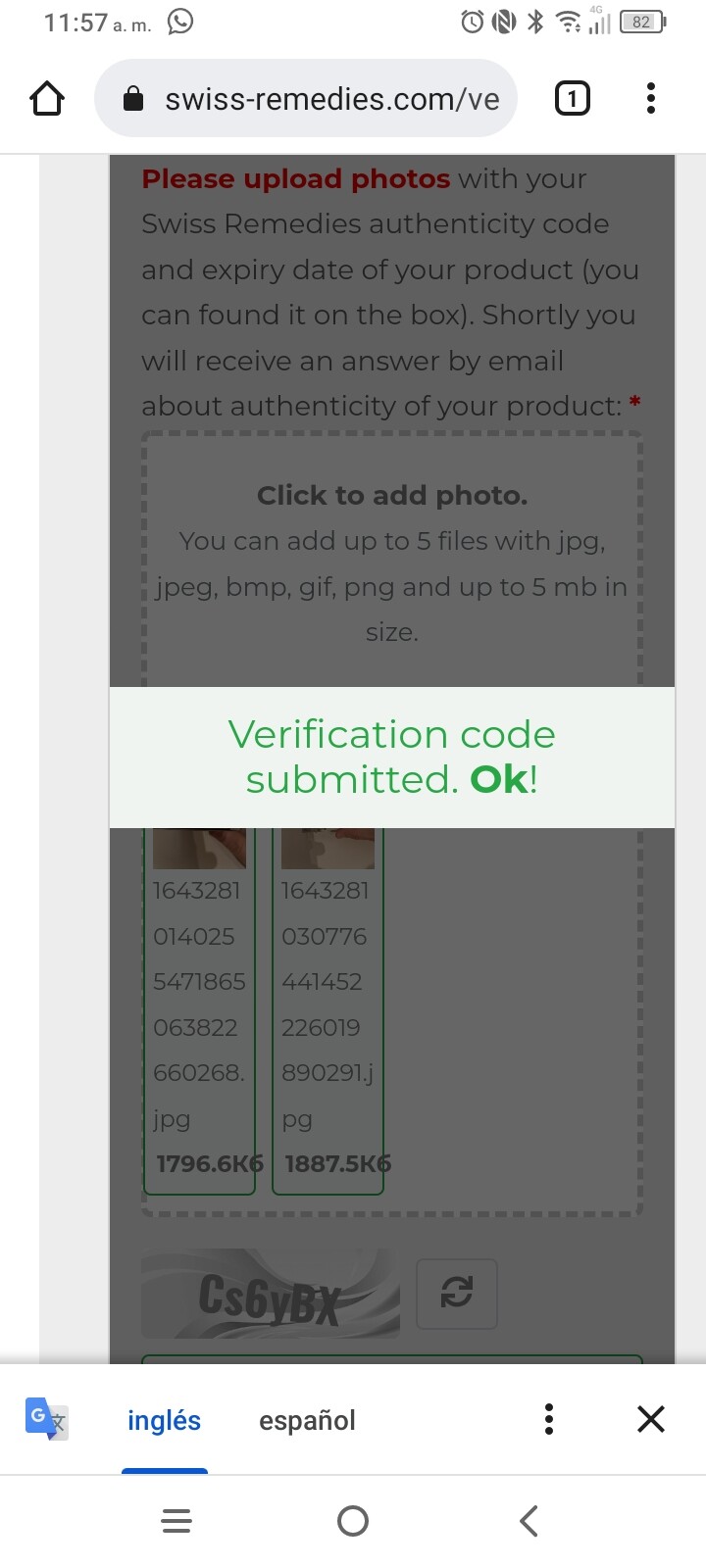Open the uploaded file ending 890291.jpg
706x1568 pixels.
(x=328, y=1009)
